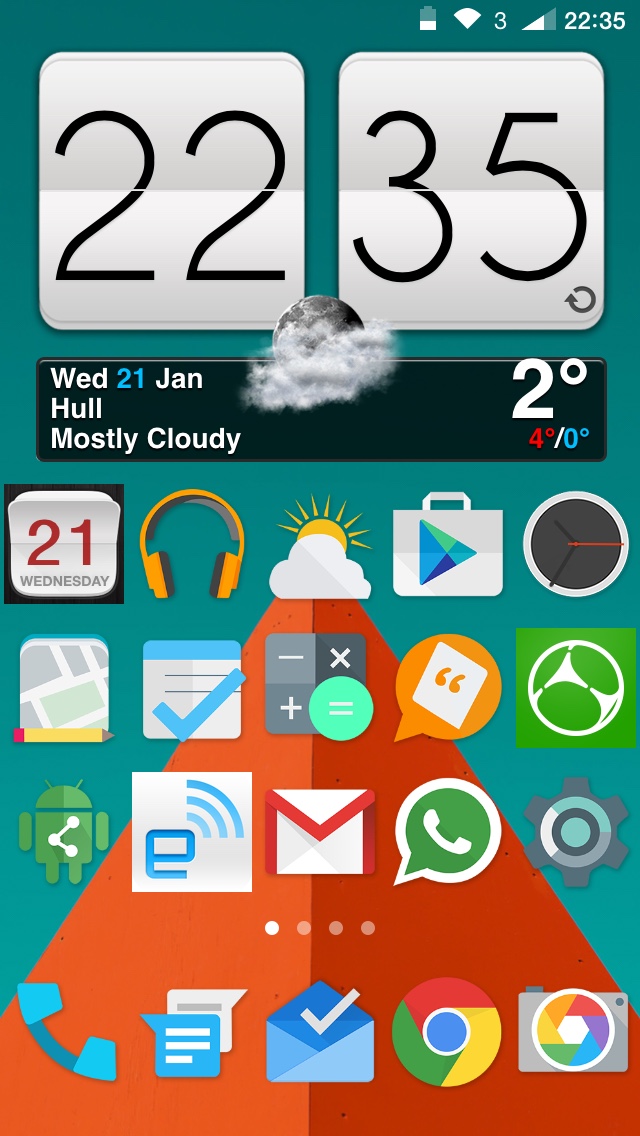
Task: Open the analog Clock app
Action: pos(575,543)
